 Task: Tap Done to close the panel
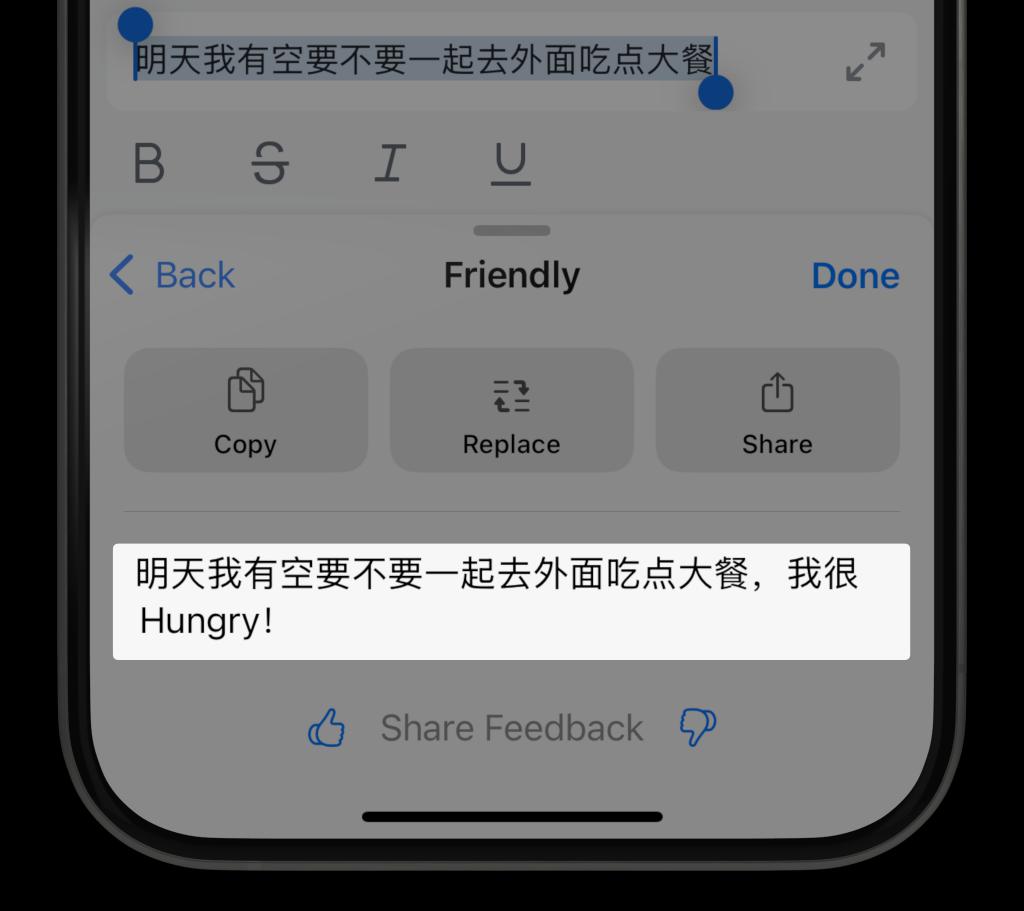tap(855, 276)
